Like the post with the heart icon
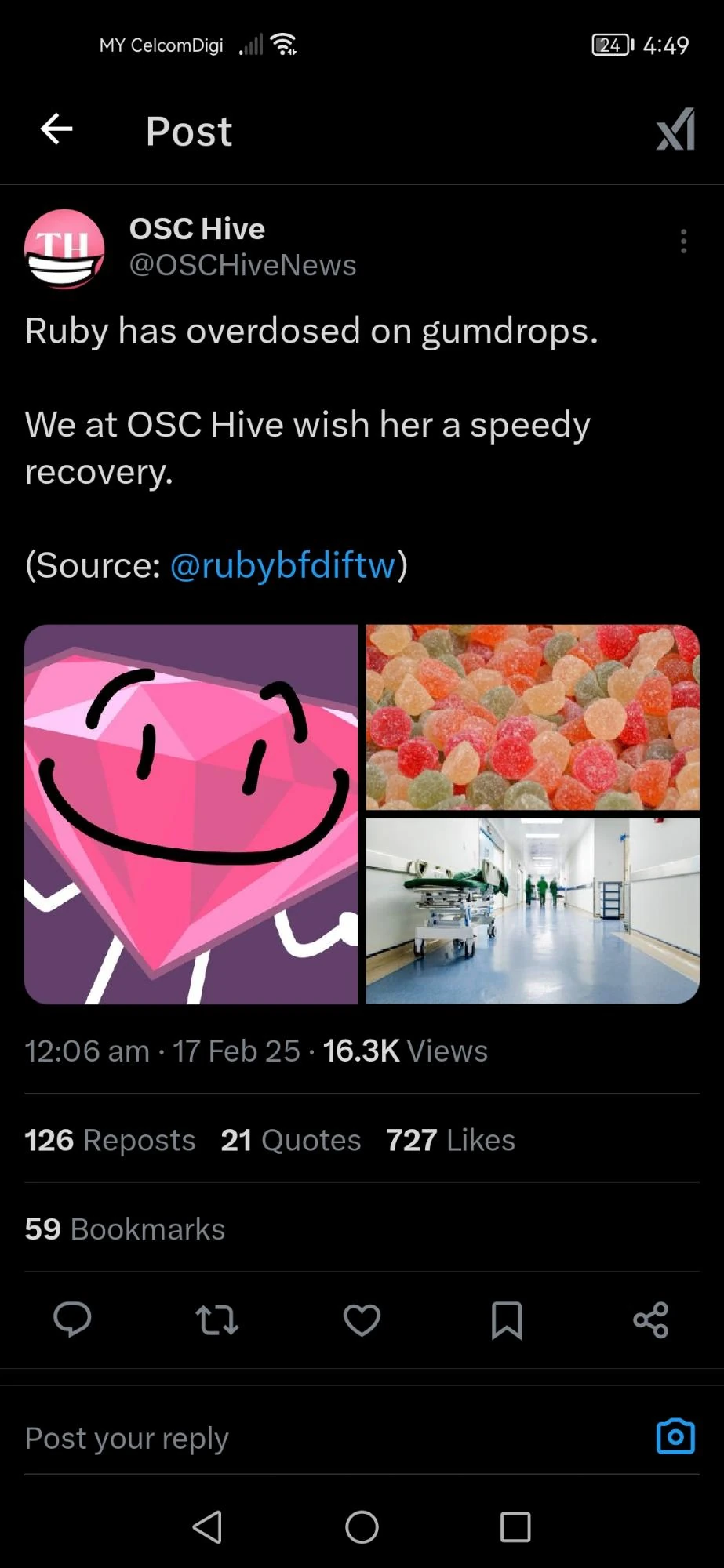724x1568 pixels. click(361, 1320)
